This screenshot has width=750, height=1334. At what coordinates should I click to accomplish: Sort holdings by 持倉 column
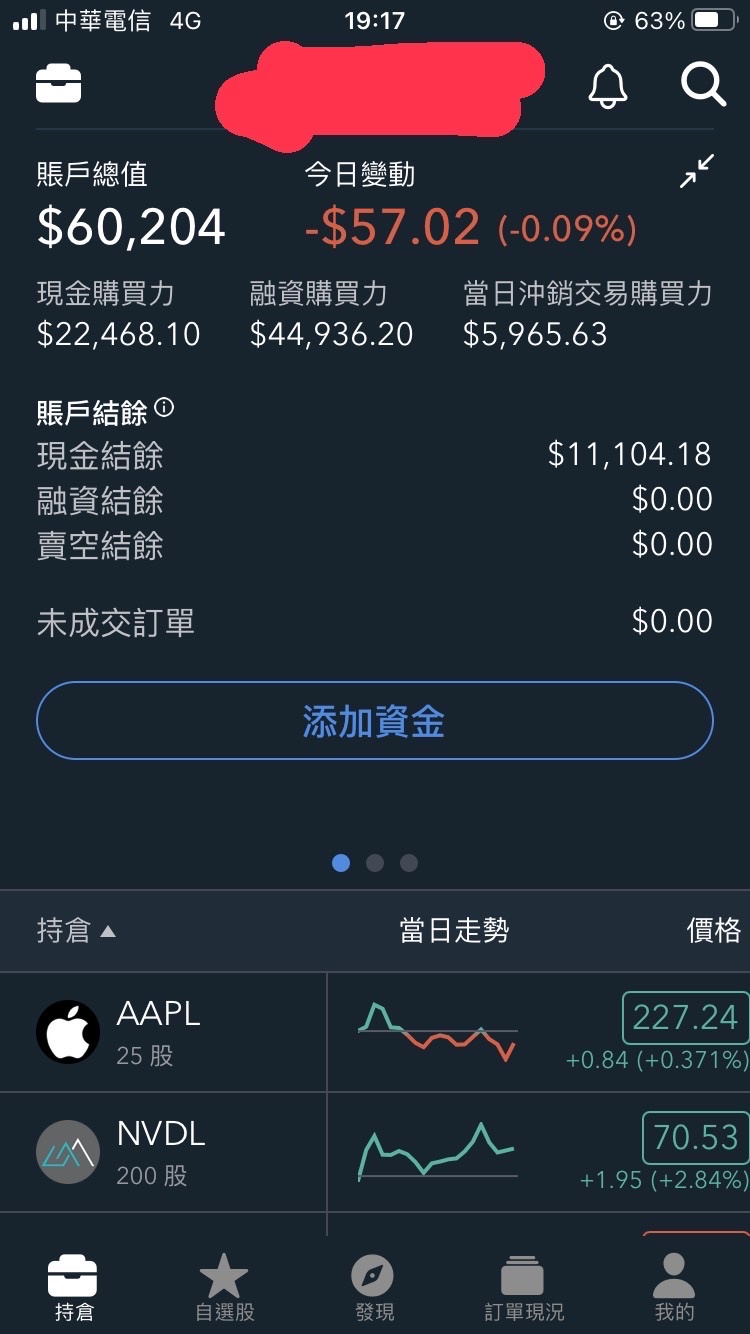[x=76, y=932]
